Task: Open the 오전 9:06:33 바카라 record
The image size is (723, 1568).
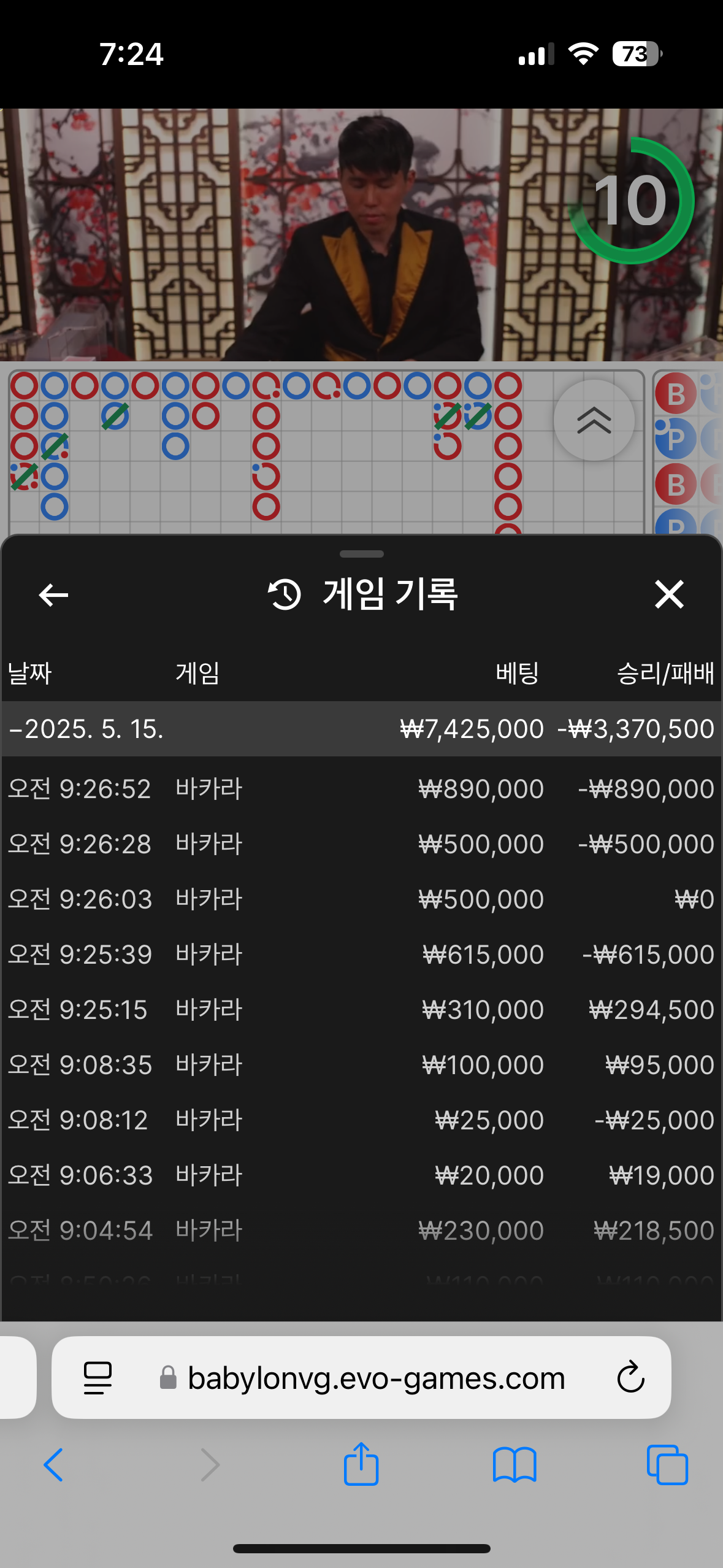Action: point(361,1175)
